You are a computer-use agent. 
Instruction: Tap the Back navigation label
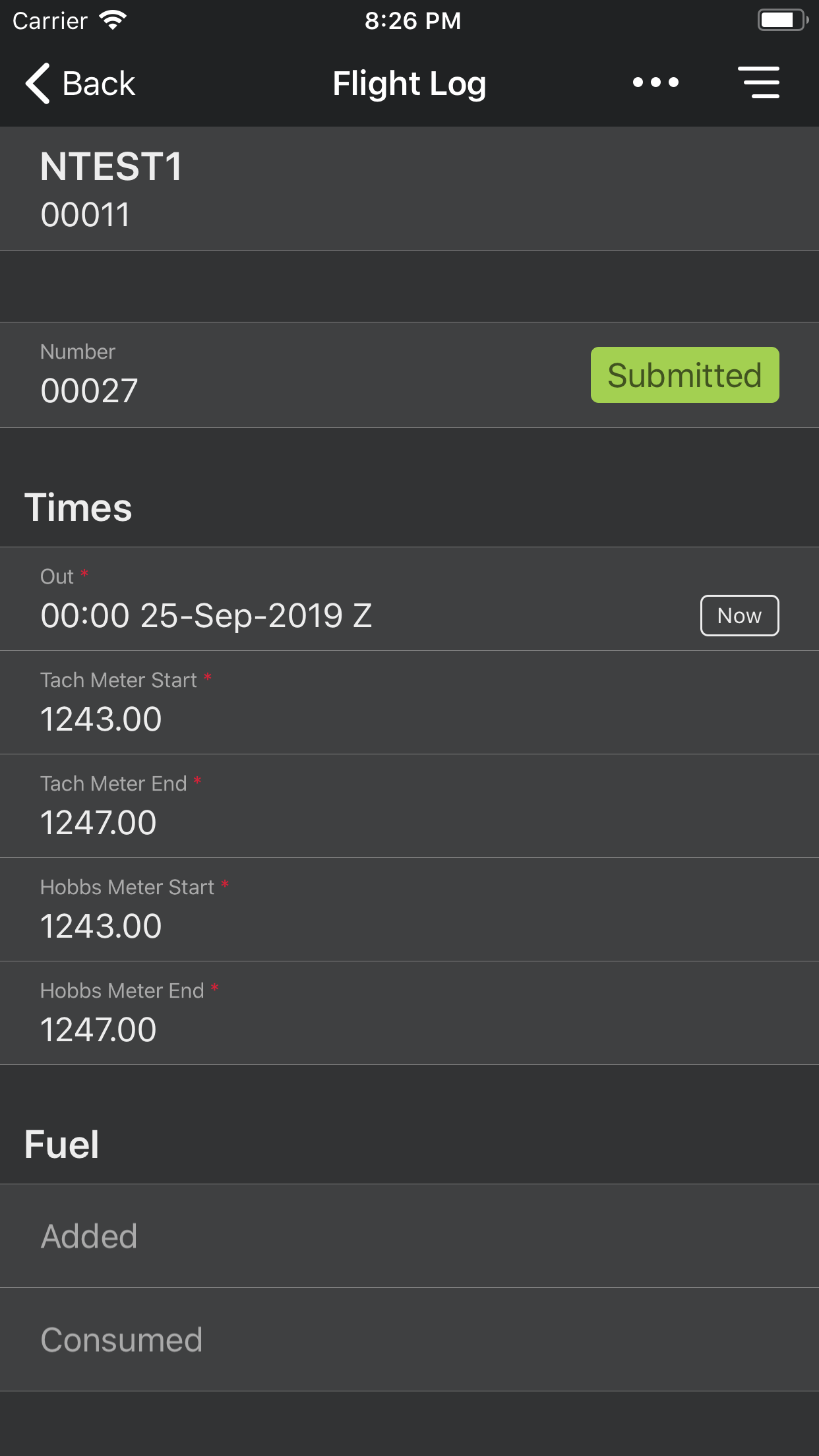tap(98, 83)
